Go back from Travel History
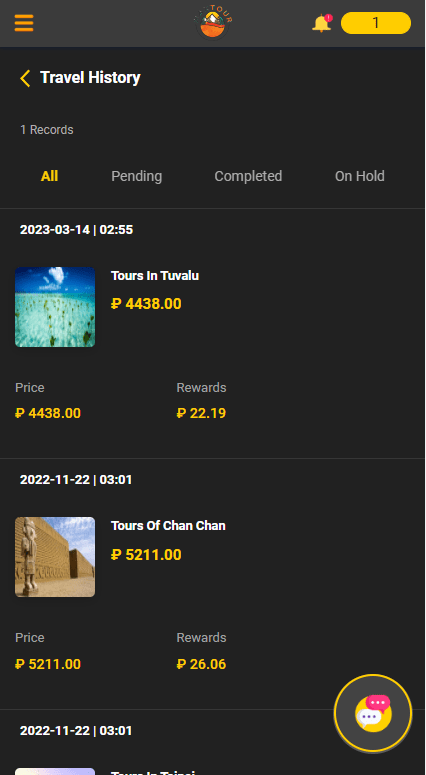 click(x=25, y=78)
